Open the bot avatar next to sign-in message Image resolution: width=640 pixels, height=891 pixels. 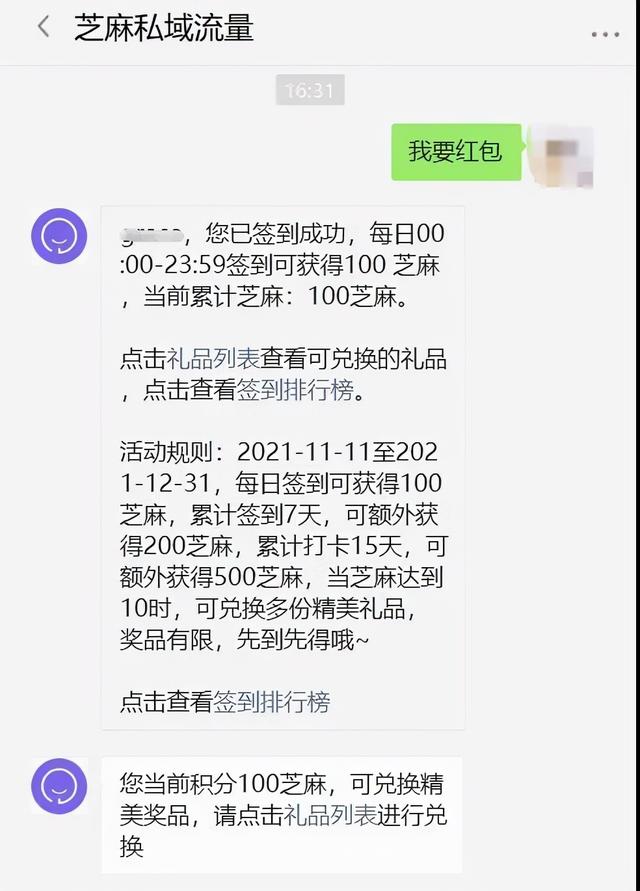(59, 236)
